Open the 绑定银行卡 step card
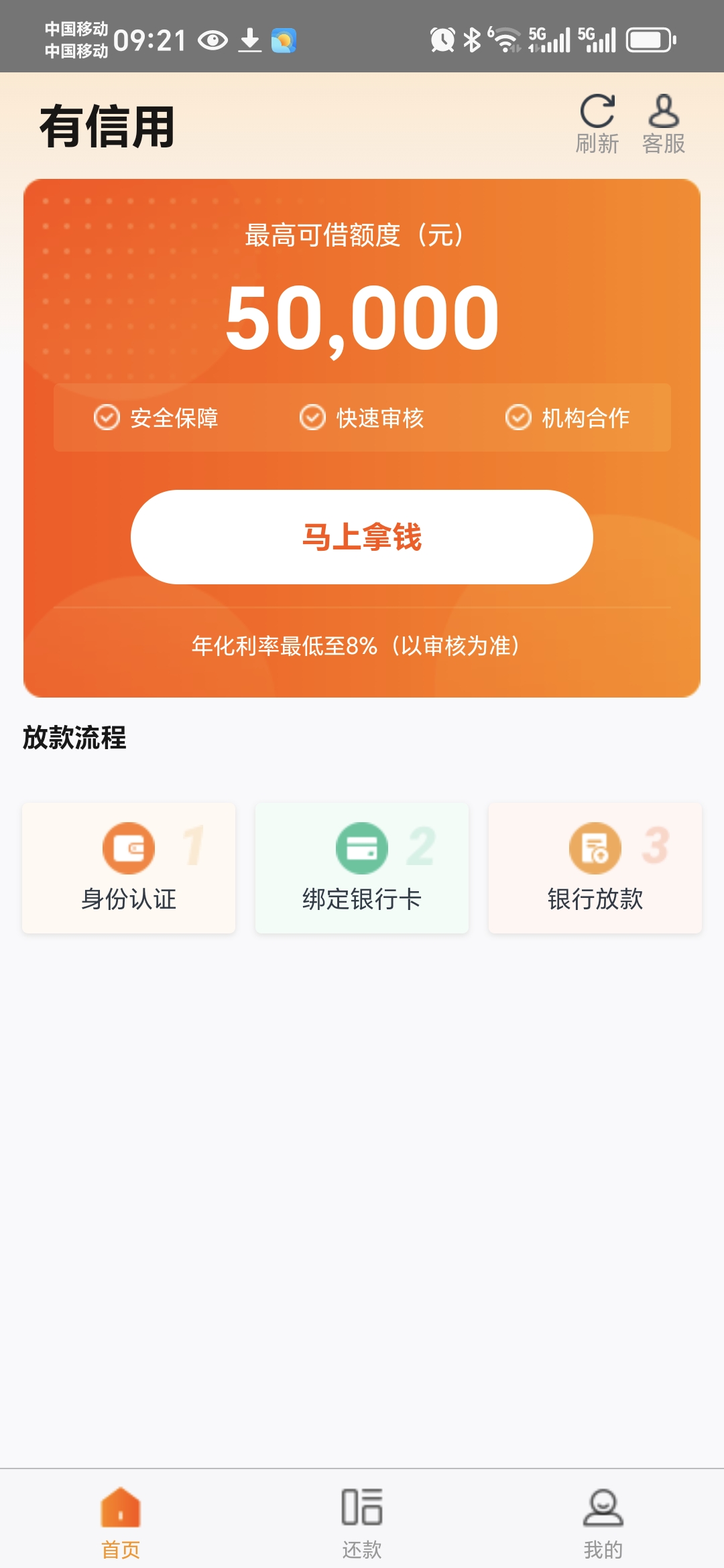 pyautogui.click(x=362, y=868)
